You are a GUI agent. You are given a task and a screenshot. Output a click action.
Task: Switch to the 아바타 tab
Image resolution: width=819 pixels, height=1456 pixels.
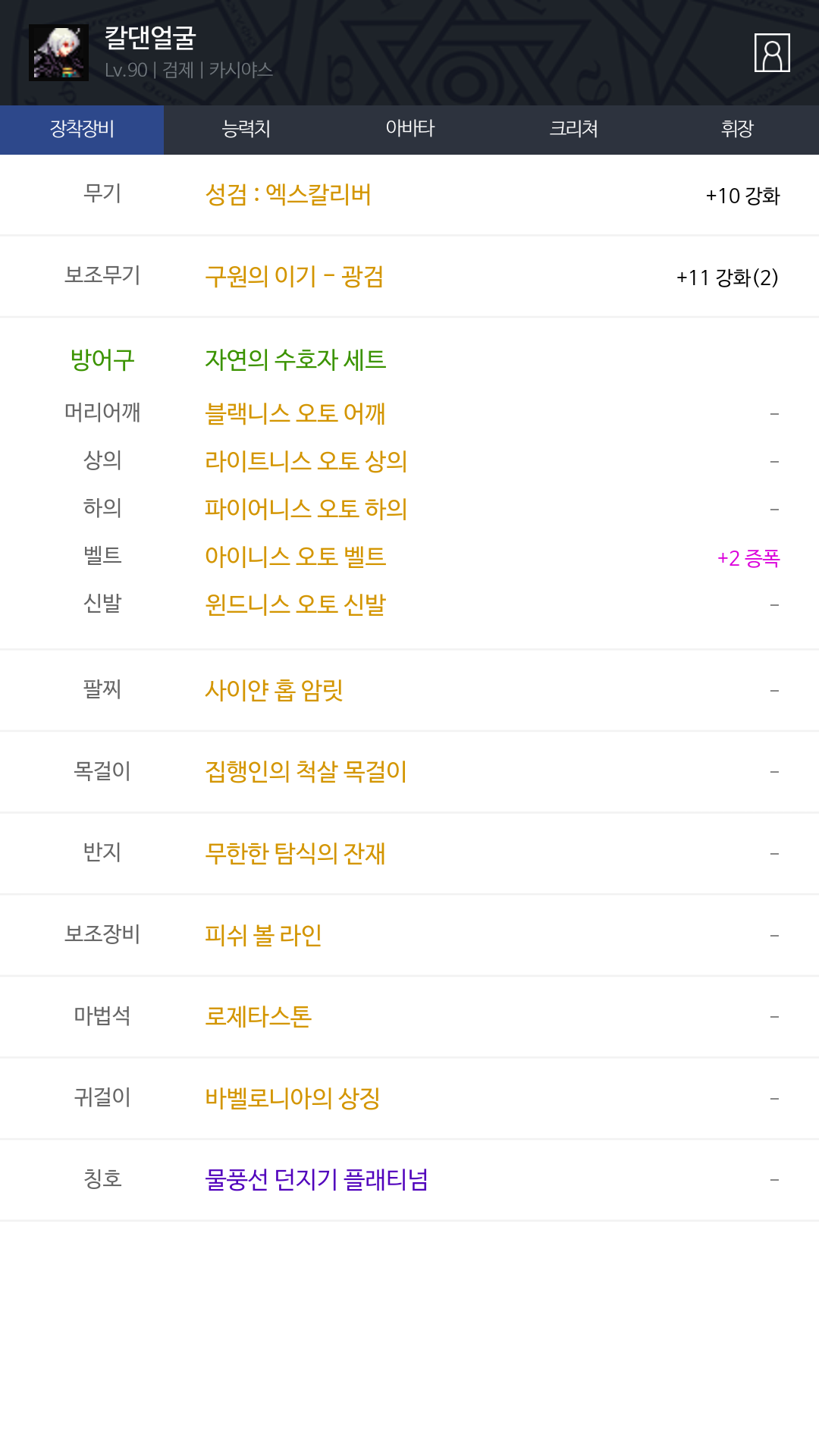(x=409, y=130)
